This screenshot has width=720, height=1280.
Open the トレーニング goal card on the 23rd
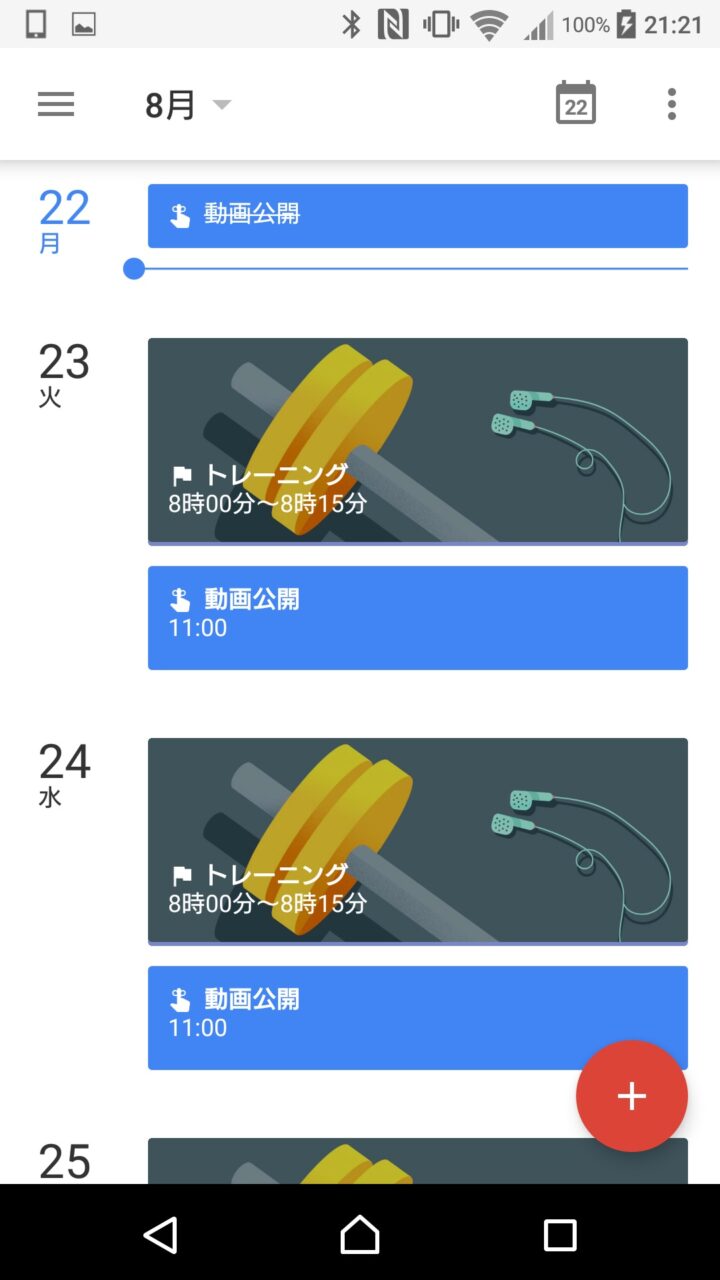(x=417, y=440)
